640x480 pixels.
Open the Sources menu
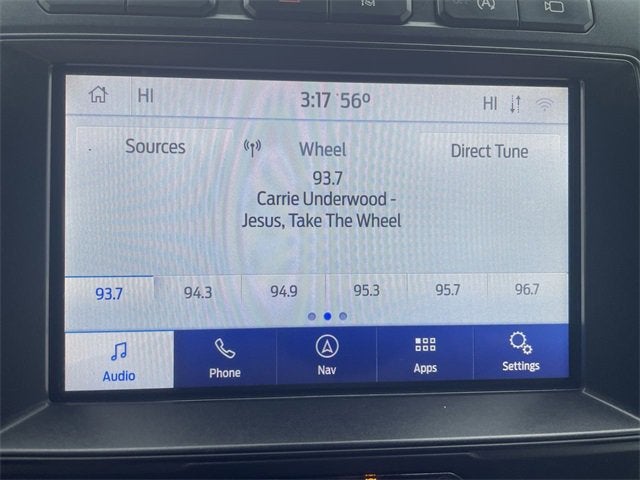155,147
